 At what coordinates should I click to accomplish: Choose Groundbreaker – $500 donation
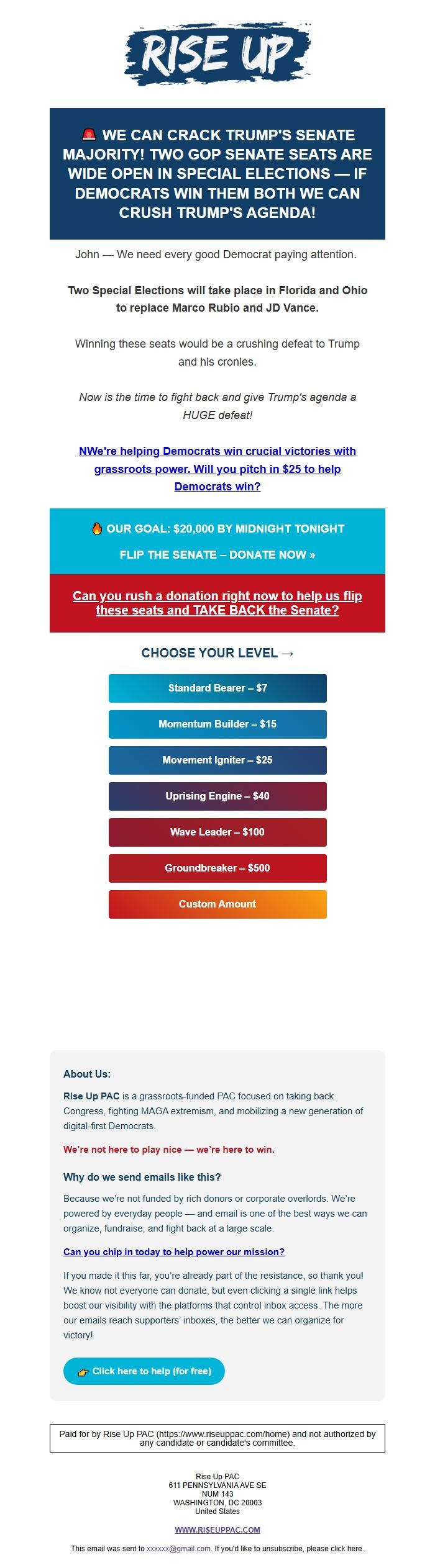pos(217,868)
